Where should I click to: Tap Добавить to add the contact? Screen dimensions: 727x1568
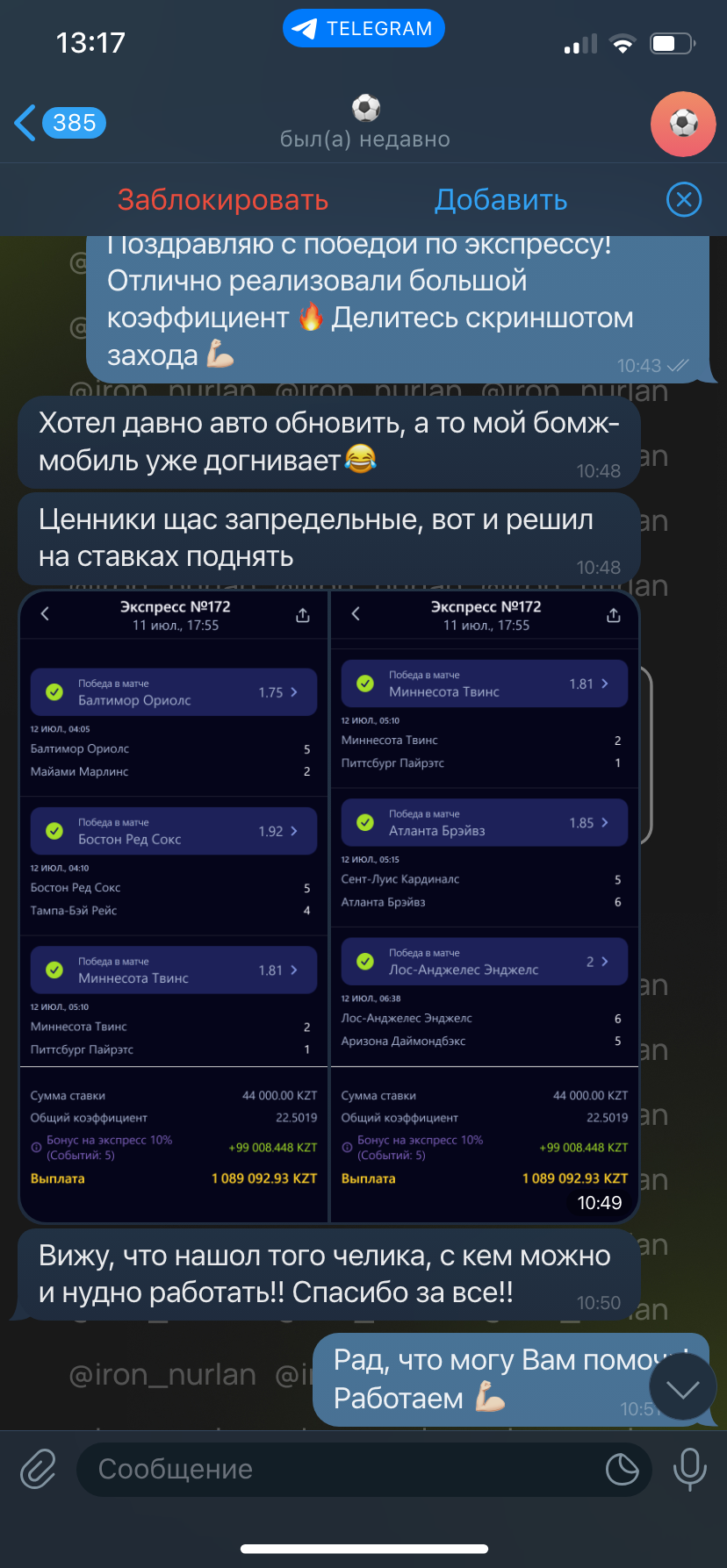(x=500, y=200)
